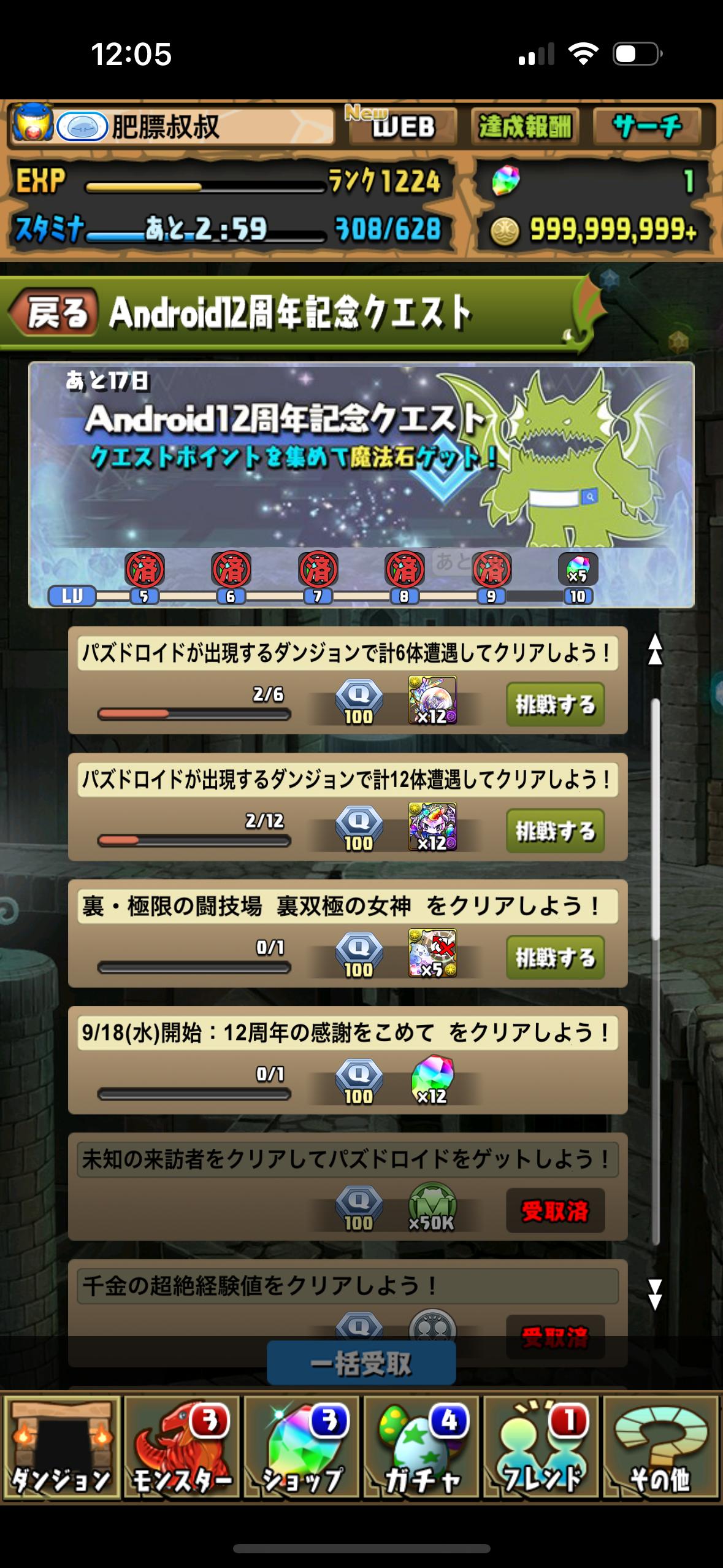723x1568 pixels.
Task: Tap 挑戦する for the 計12体遭遇 quest
Action: coord(555,831)
